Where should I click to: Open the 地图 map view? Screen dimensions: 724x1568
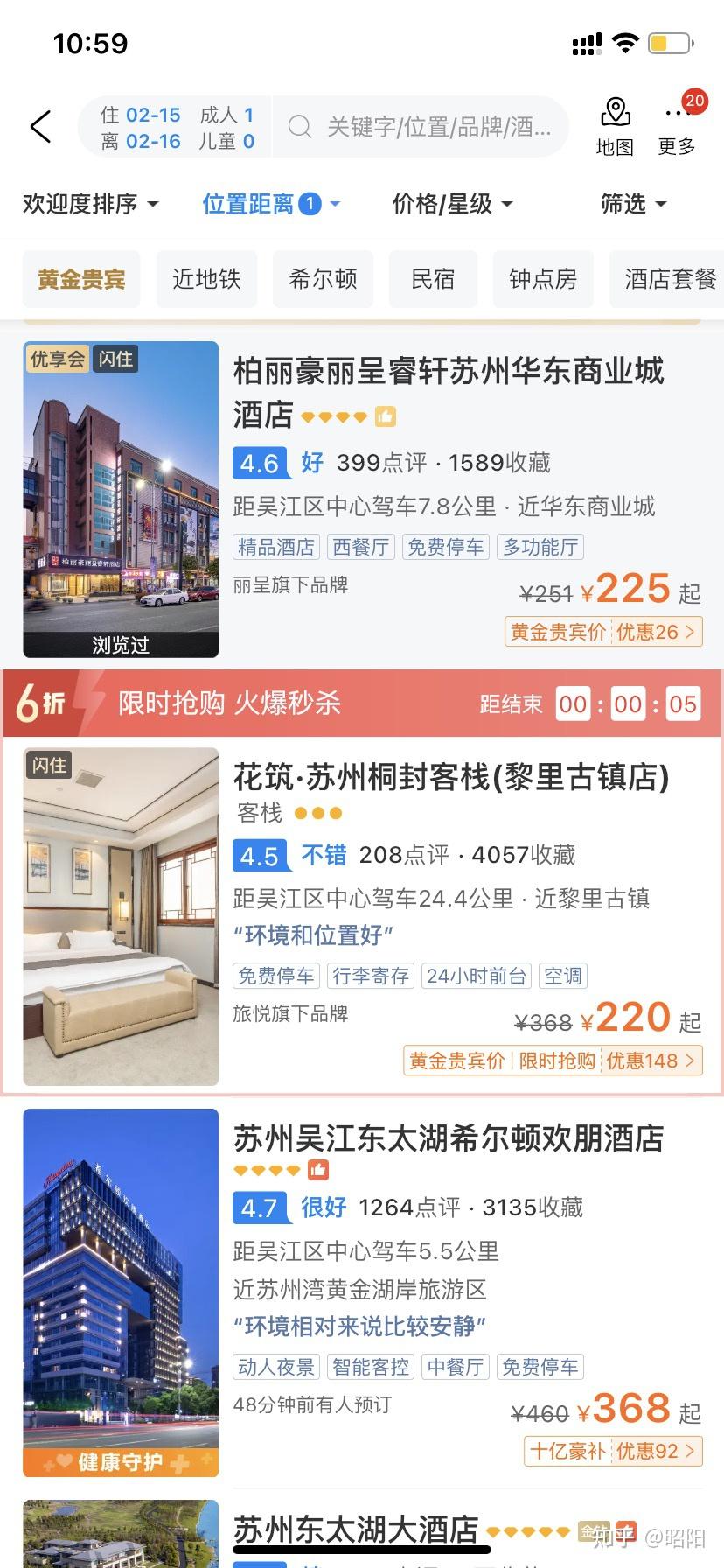click(615, 127)
